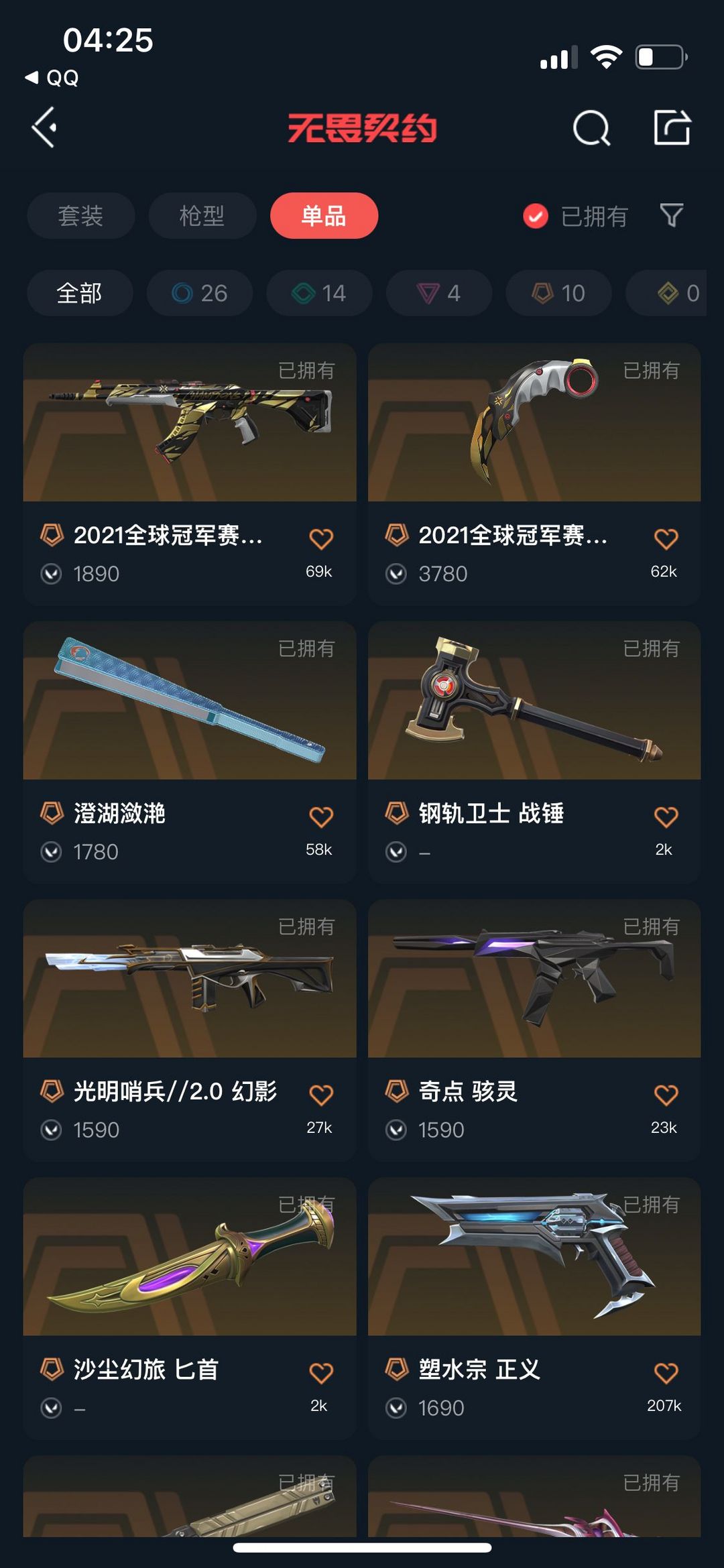Filter by the pink tier chip with 4
This screenshot has height=1568, width=724.
(x=439, y=293)
